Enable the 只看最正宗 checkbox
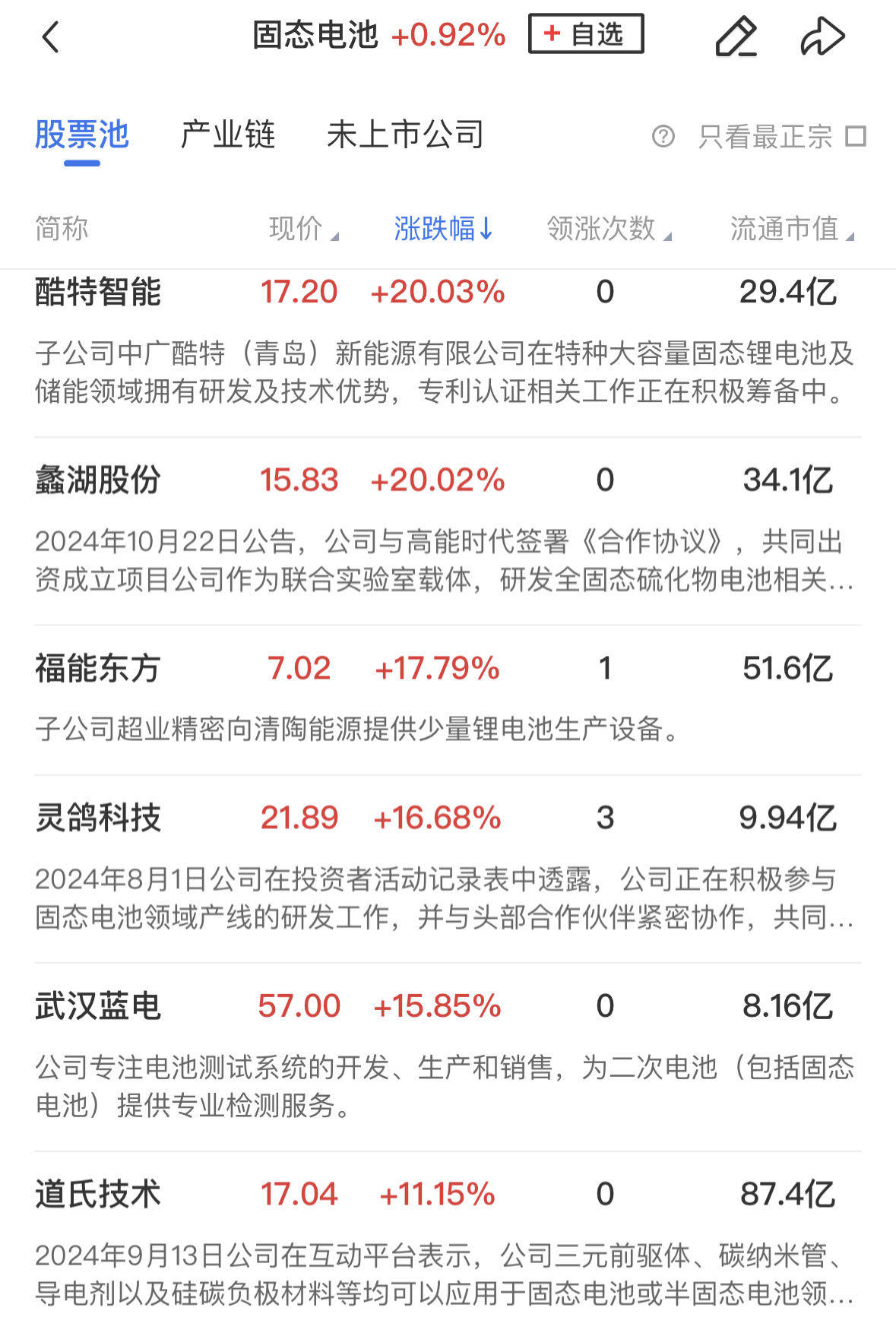 point(856,137)
